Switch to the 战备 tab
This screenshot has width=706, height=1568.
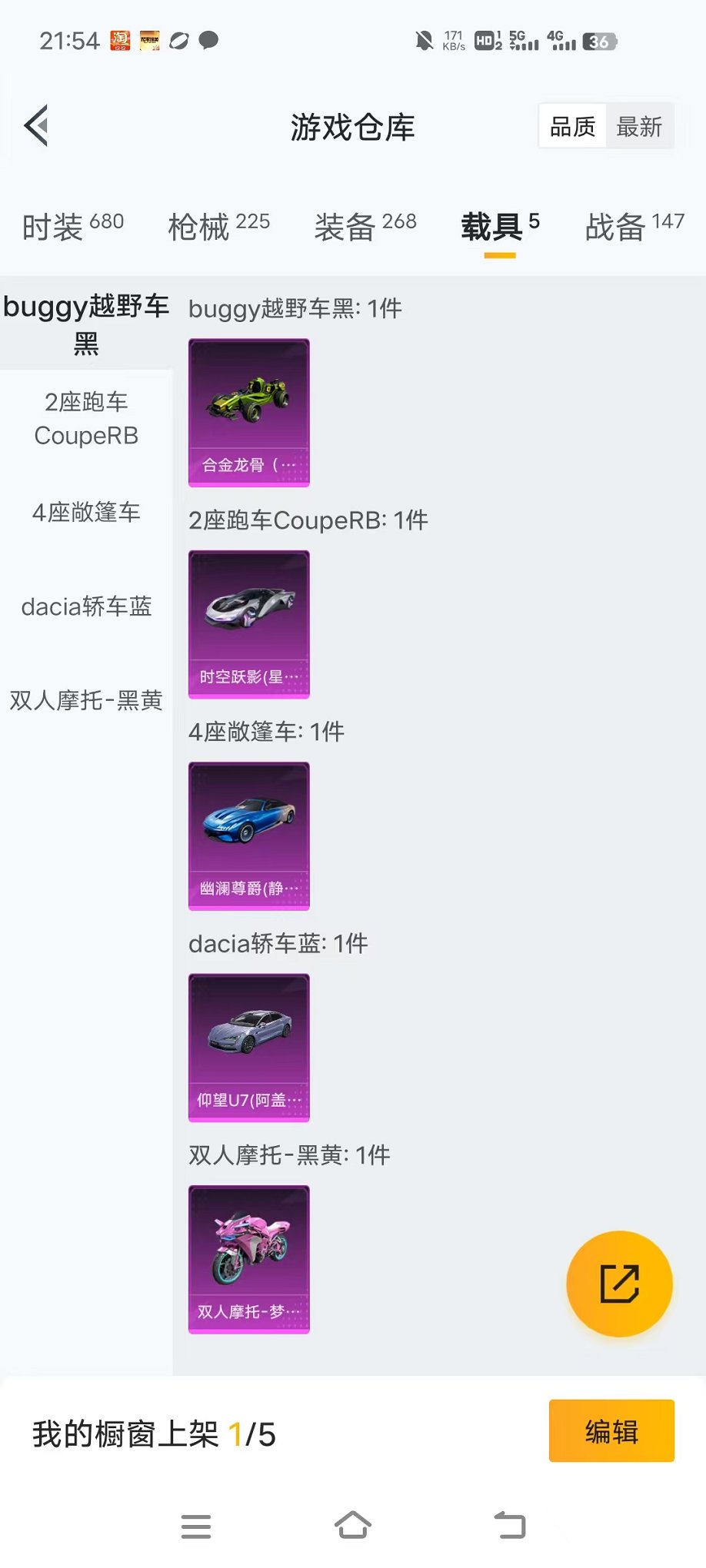pyautogui.click(x=634, y=227)
